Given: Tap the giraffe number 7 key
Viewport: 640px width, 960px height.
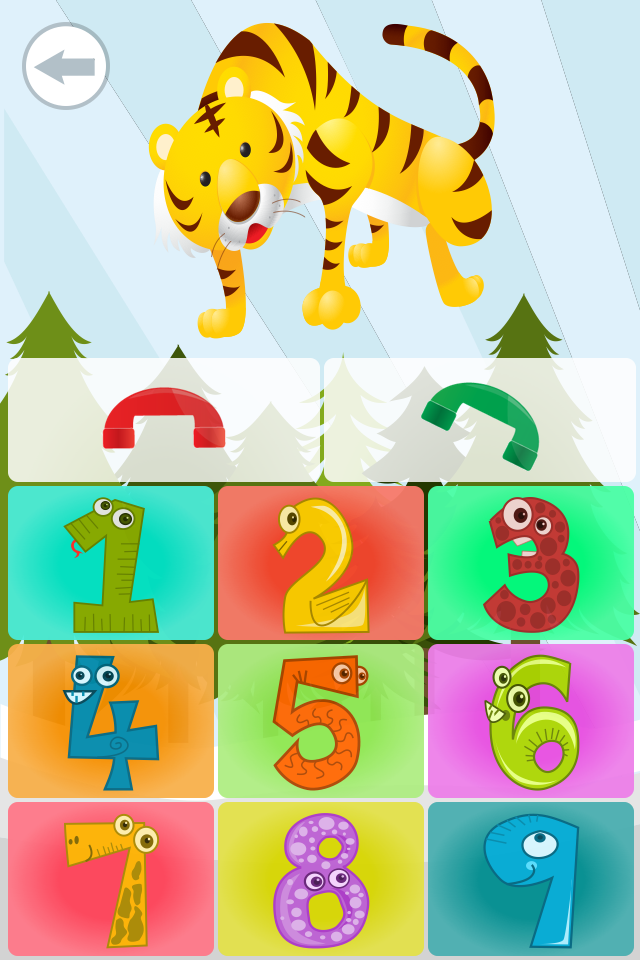Looking at the screenshot, I should tap(111, 879).
